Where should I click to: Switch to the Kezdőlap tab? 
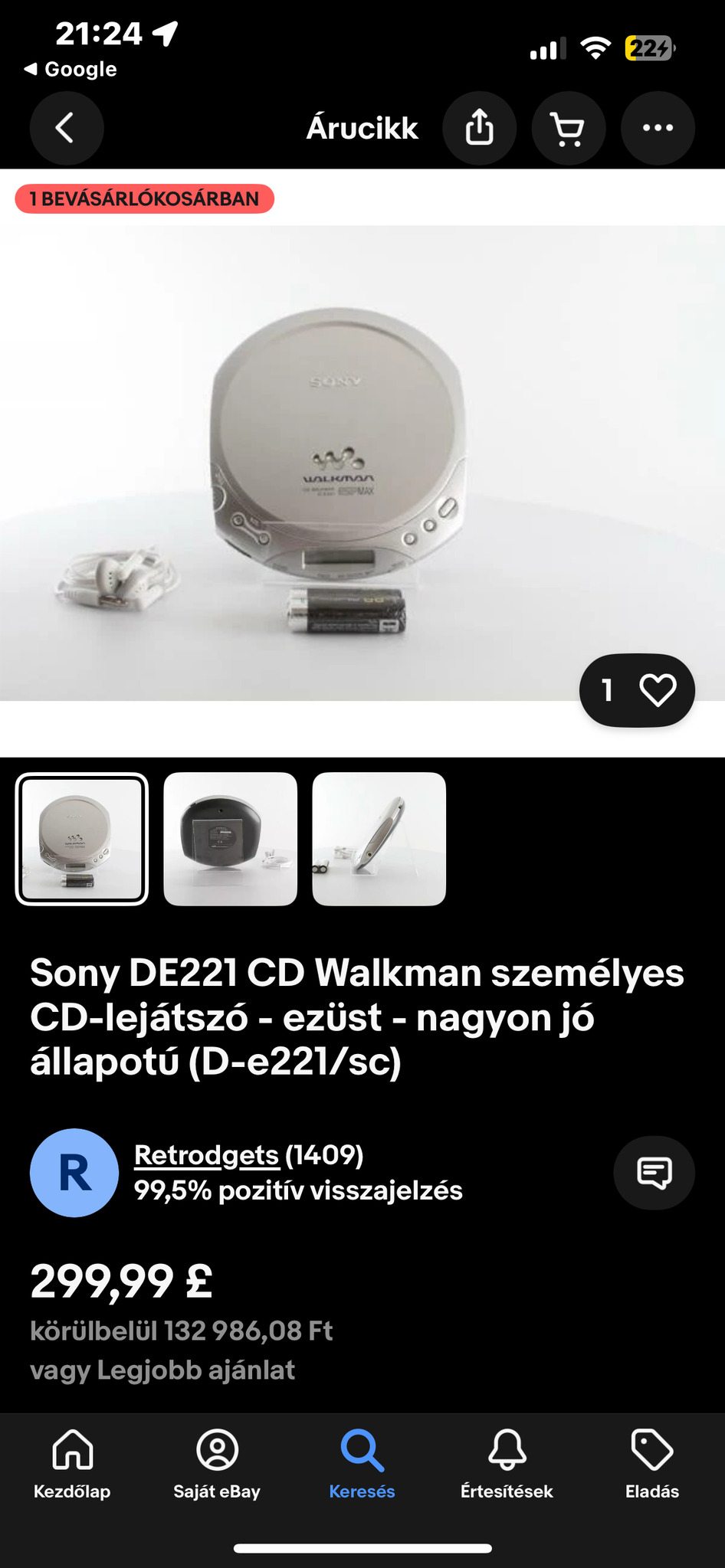(72, 1464)
